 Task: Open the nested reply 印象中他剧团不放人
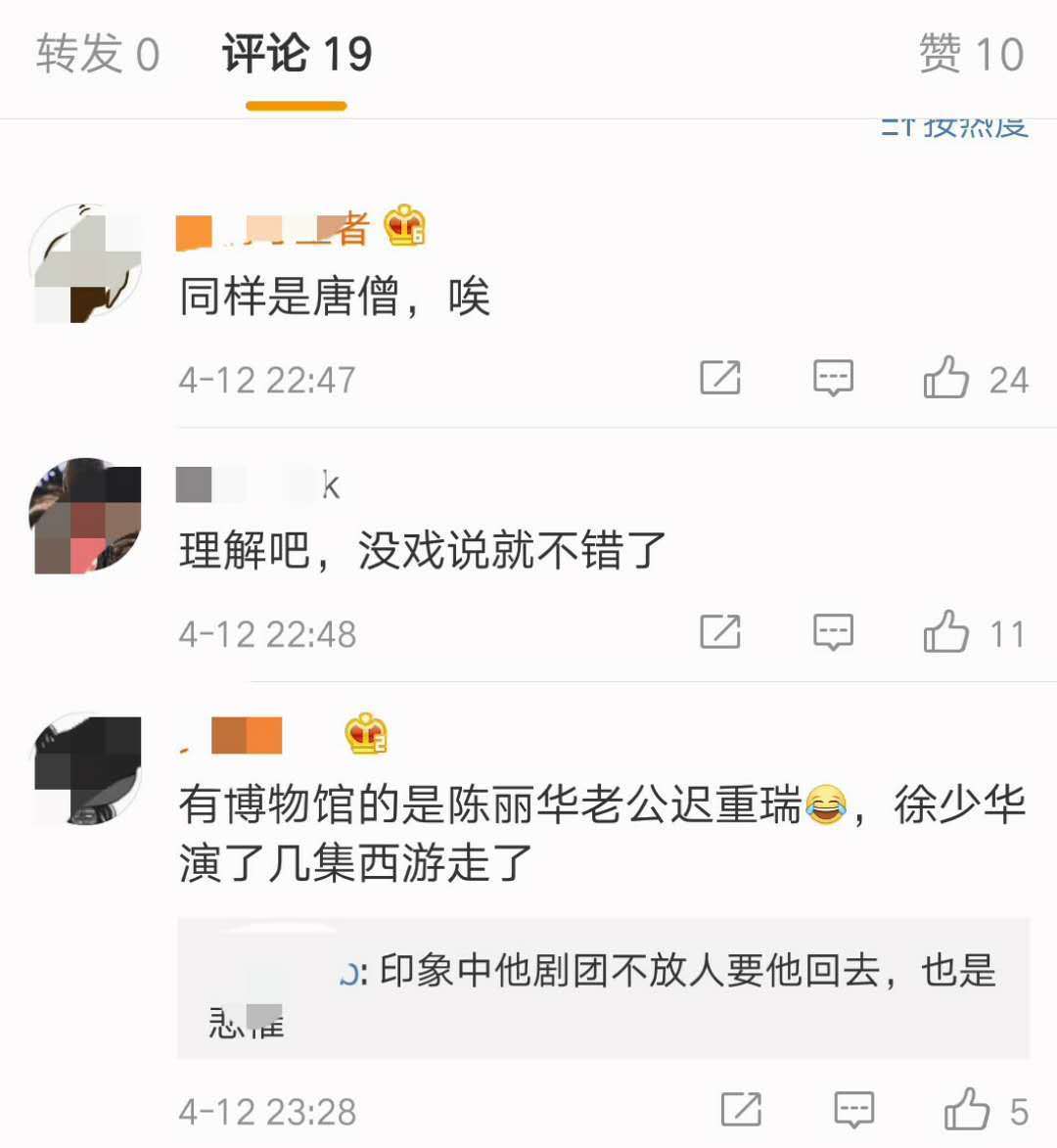point(602,988)
